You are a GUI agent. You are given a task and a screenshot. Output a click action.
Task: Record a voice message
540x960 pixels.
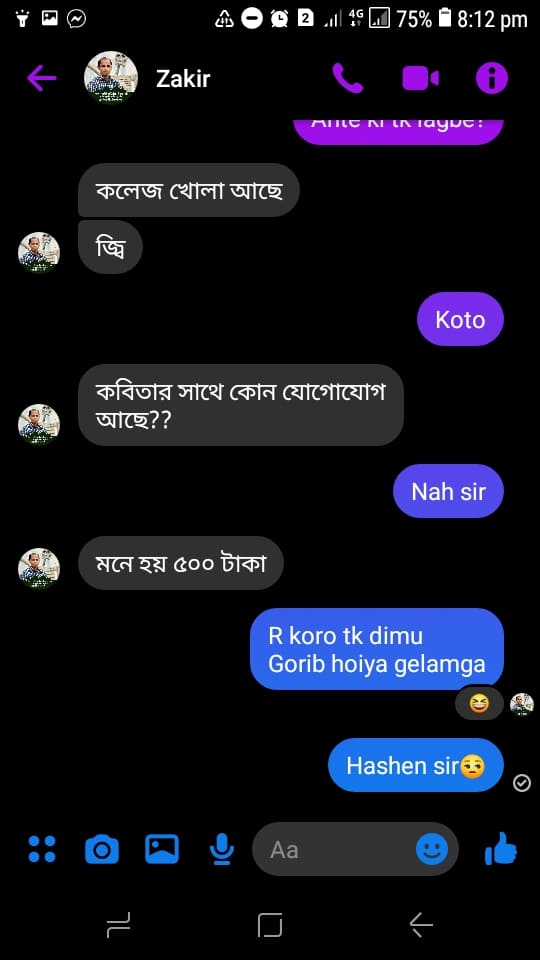click(x=221, y=849)
